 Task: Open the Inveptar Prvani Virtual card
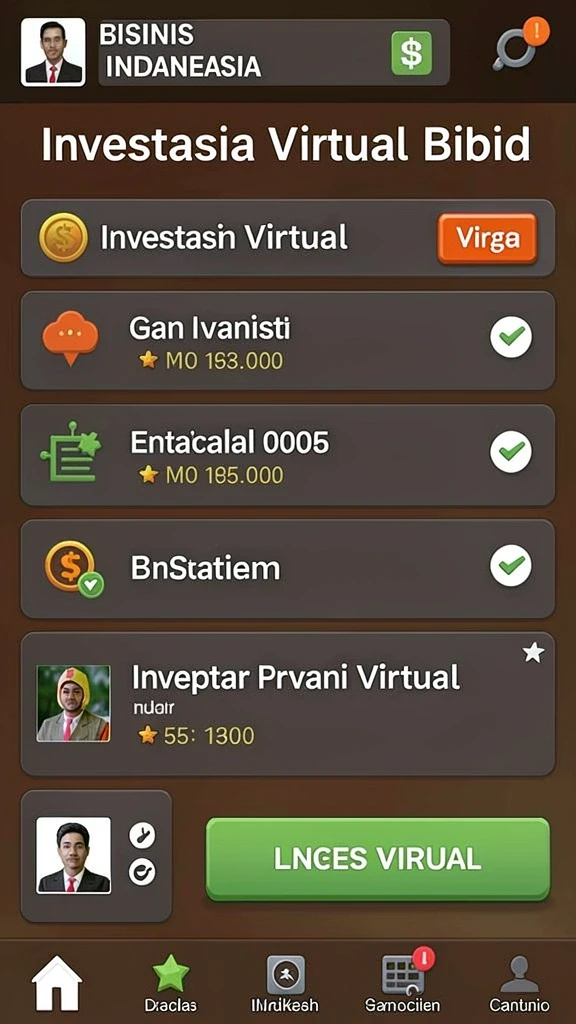tap(288, 703)
